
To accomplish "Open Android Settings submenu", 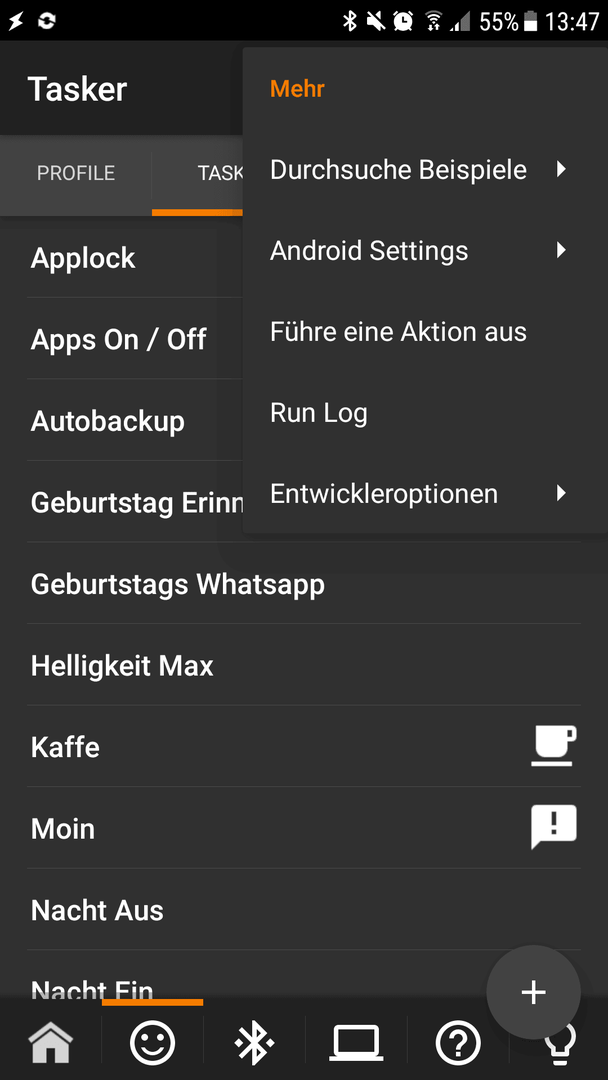I will click(x=425, y=251).
